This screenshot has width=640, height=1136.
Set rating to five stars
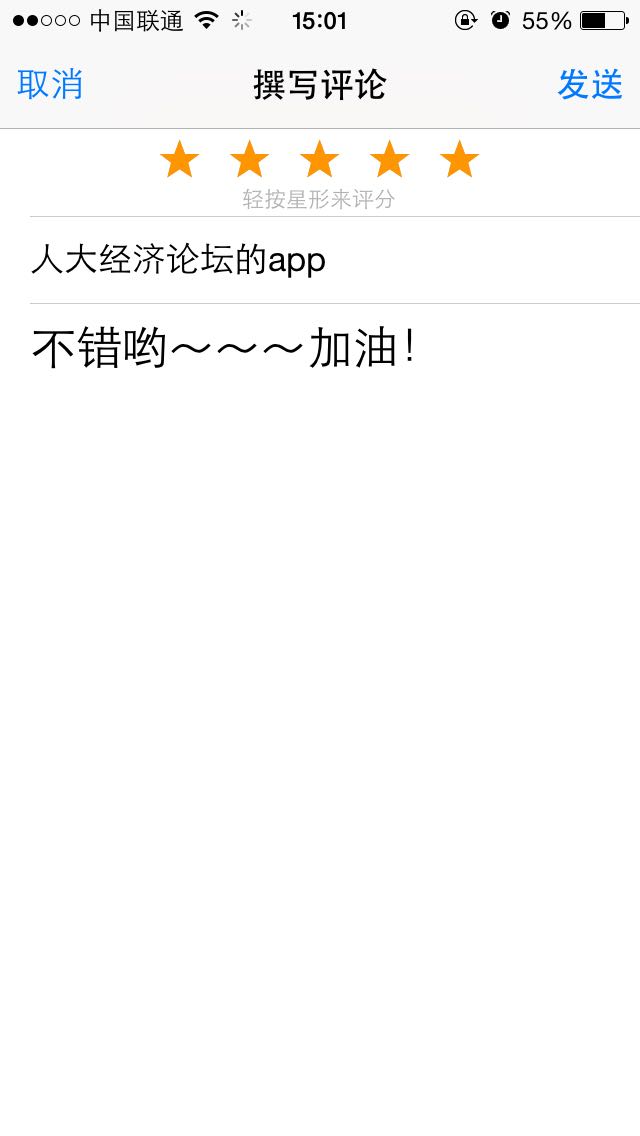pos(460,160)
